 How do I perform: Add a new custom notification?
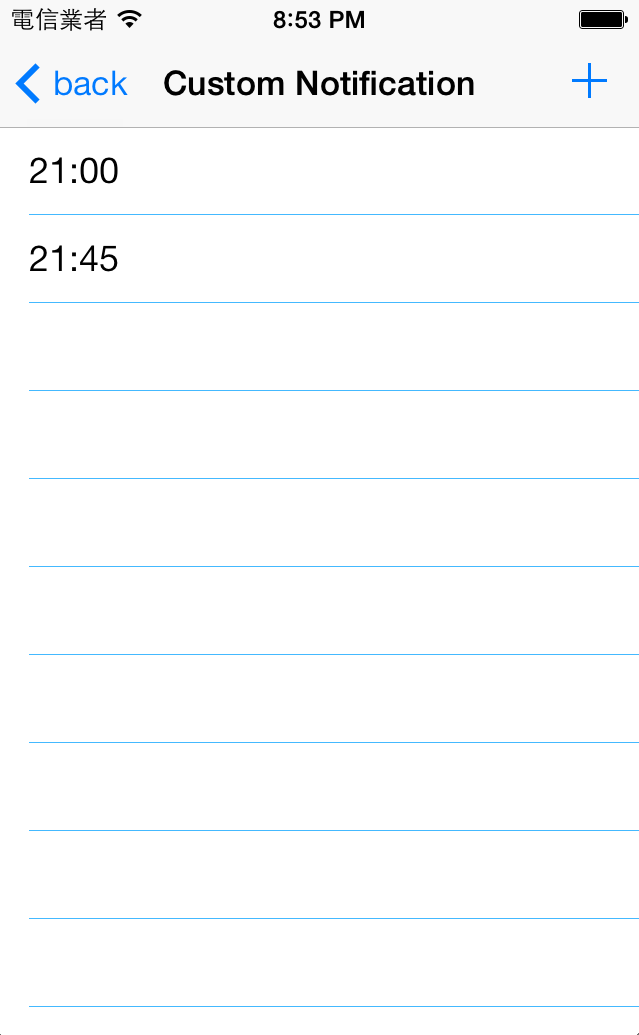pos(589,82)
